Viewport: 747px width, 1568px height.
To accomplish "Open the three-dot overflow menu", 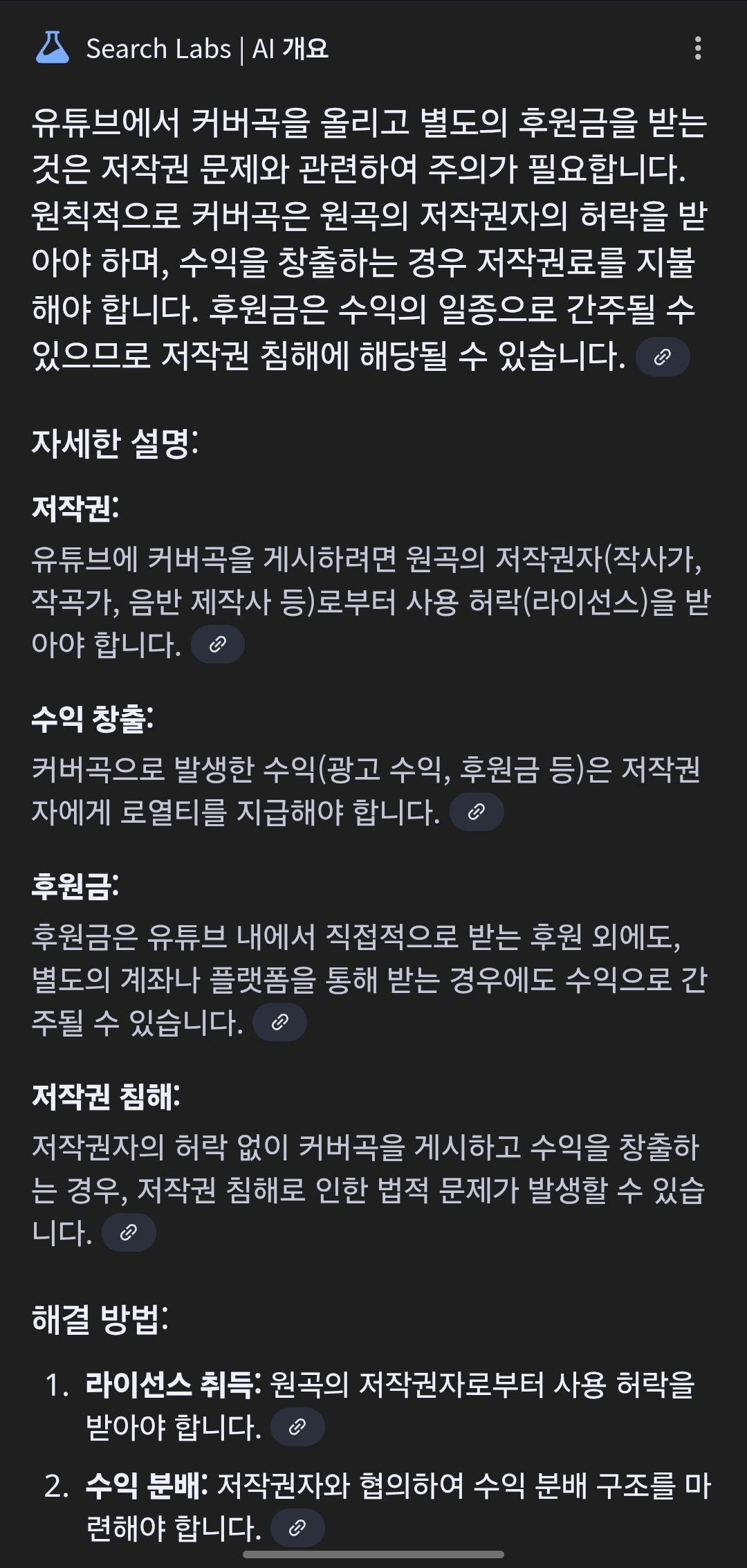I will [x=698, y=48].
